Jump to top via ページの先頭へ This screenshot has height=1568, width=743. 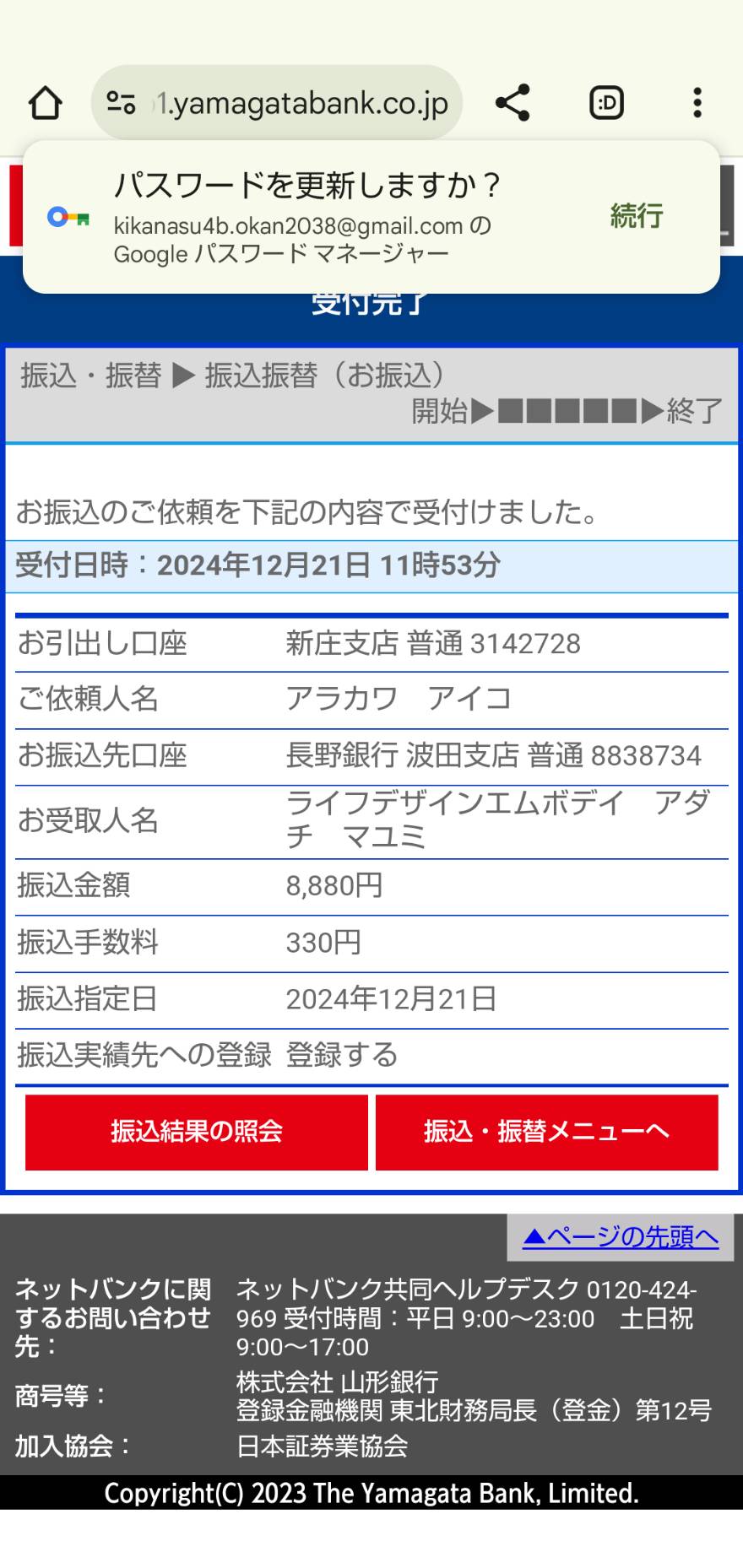[621, 1237]
